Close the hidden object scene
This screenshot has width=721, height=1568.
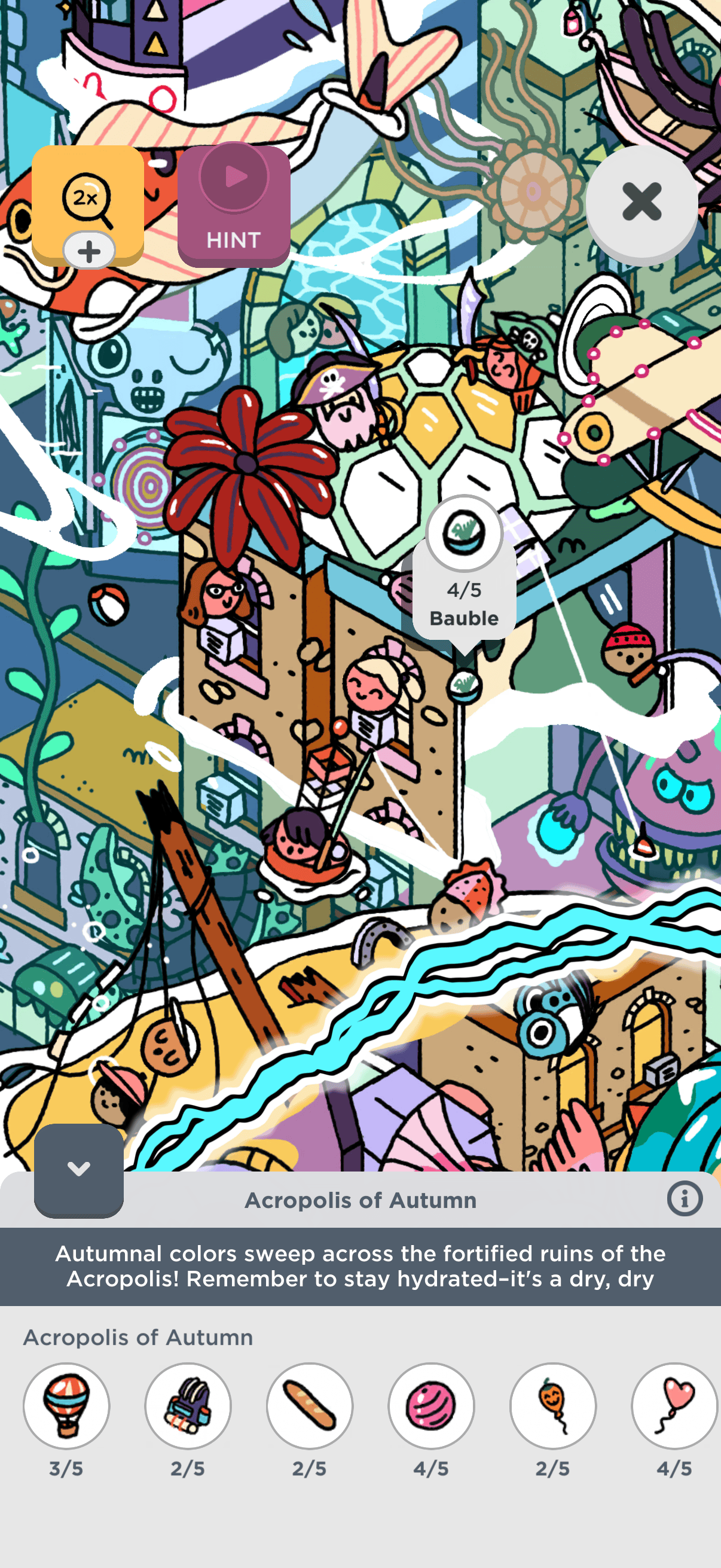[x=641, y=202]
